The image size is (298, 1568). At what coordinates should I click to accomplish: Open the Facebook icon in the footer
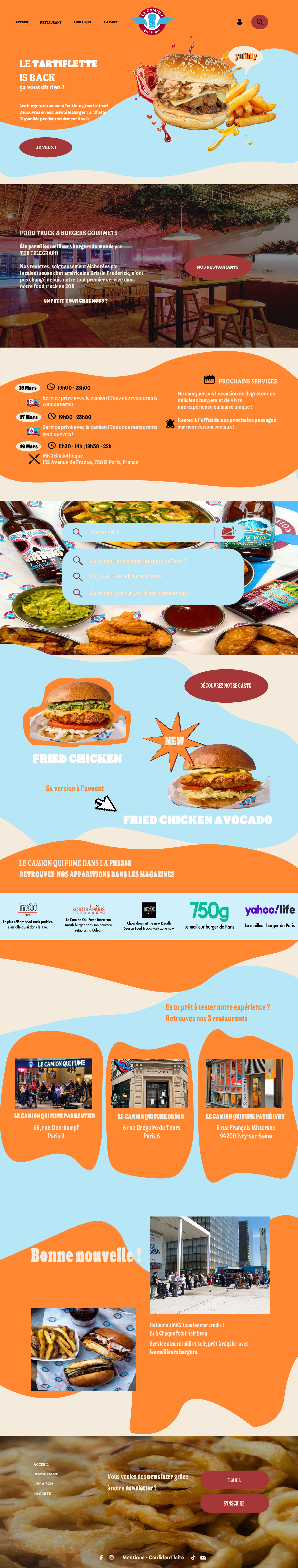coord(101,1557)
